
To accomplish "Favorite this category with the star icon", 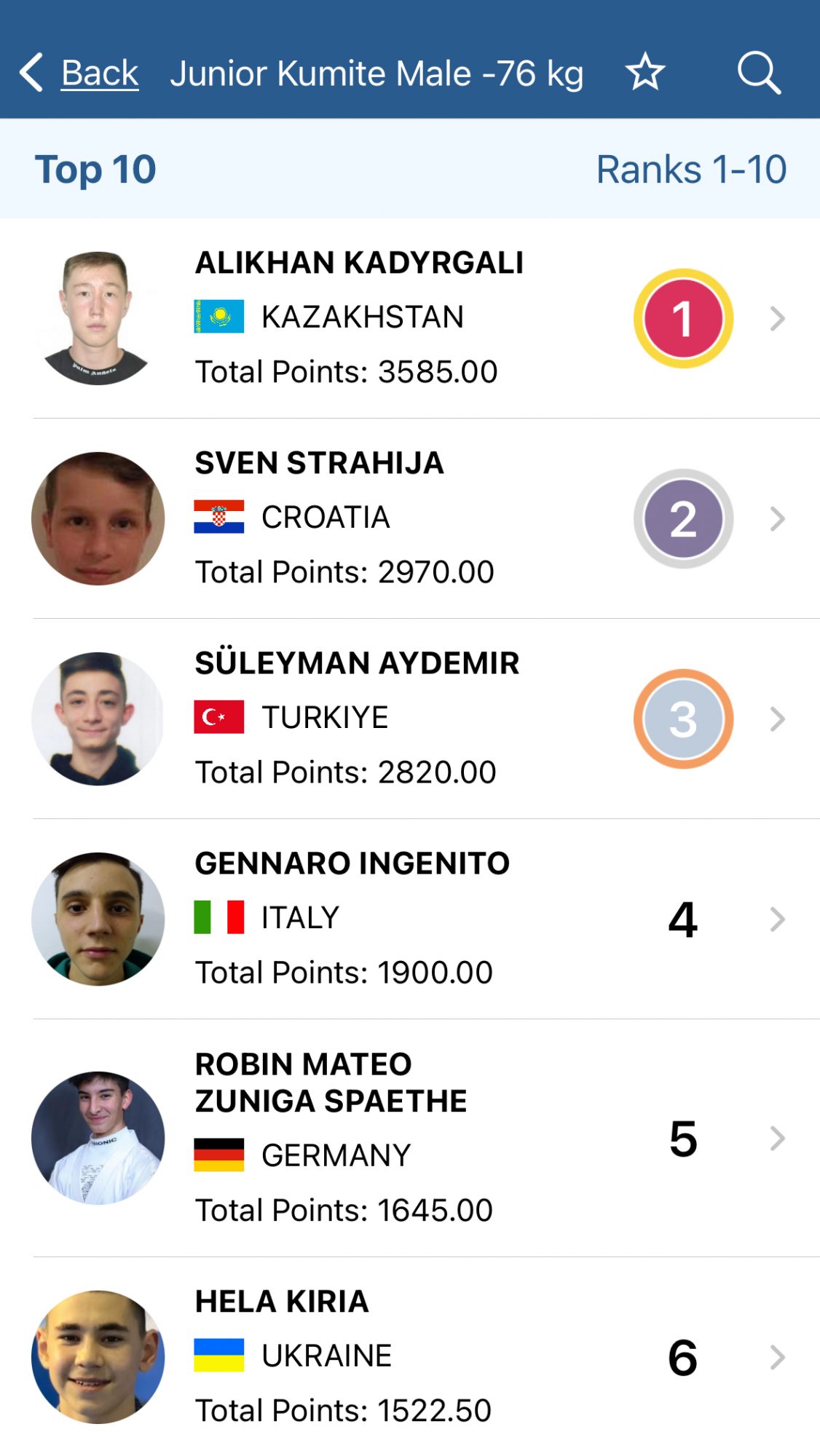I will coord(644,72).
